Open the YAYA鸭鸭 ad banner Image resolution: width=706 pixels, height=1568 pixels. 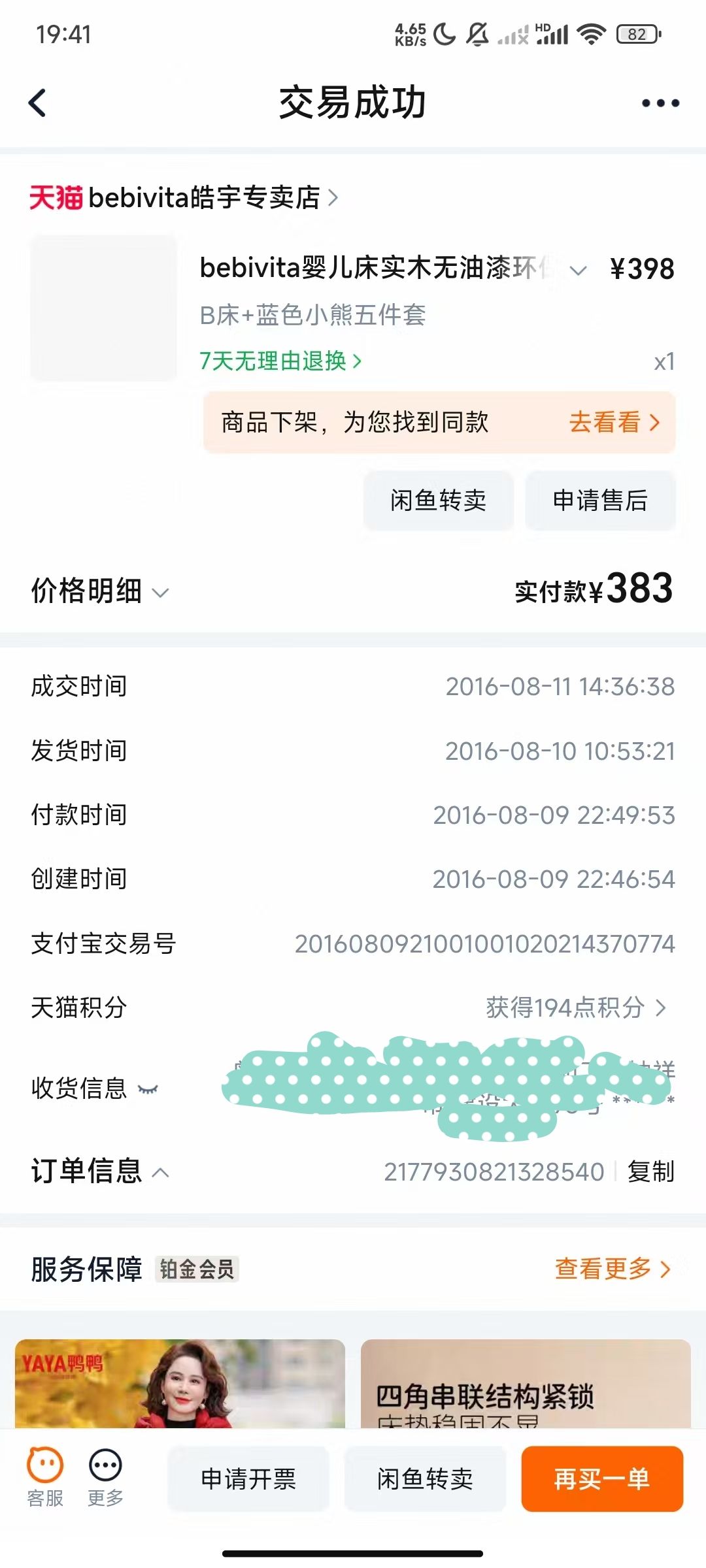180,1382
